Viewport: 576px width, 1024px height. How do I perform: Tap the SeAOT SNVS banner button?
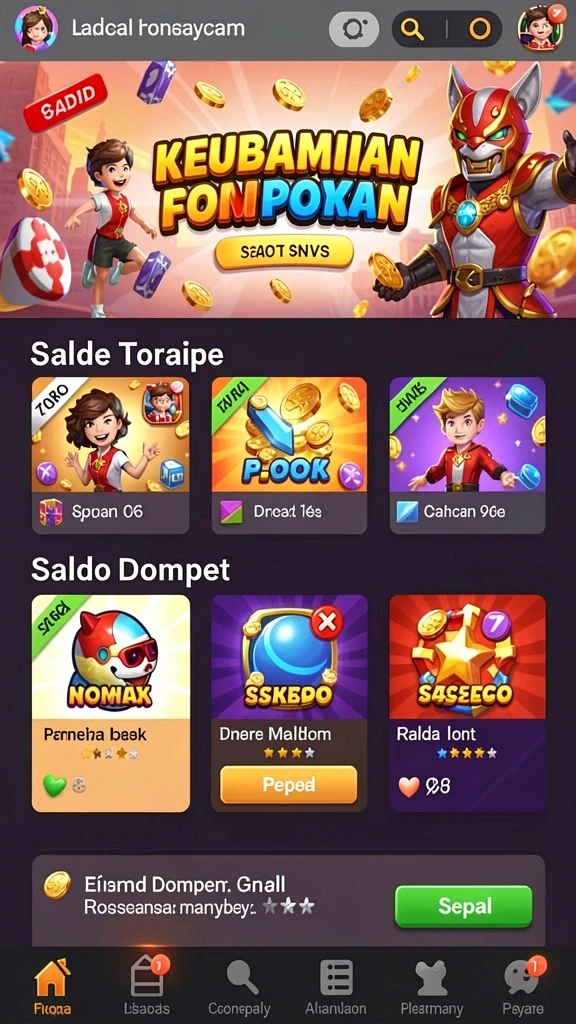tap(284, 253)
